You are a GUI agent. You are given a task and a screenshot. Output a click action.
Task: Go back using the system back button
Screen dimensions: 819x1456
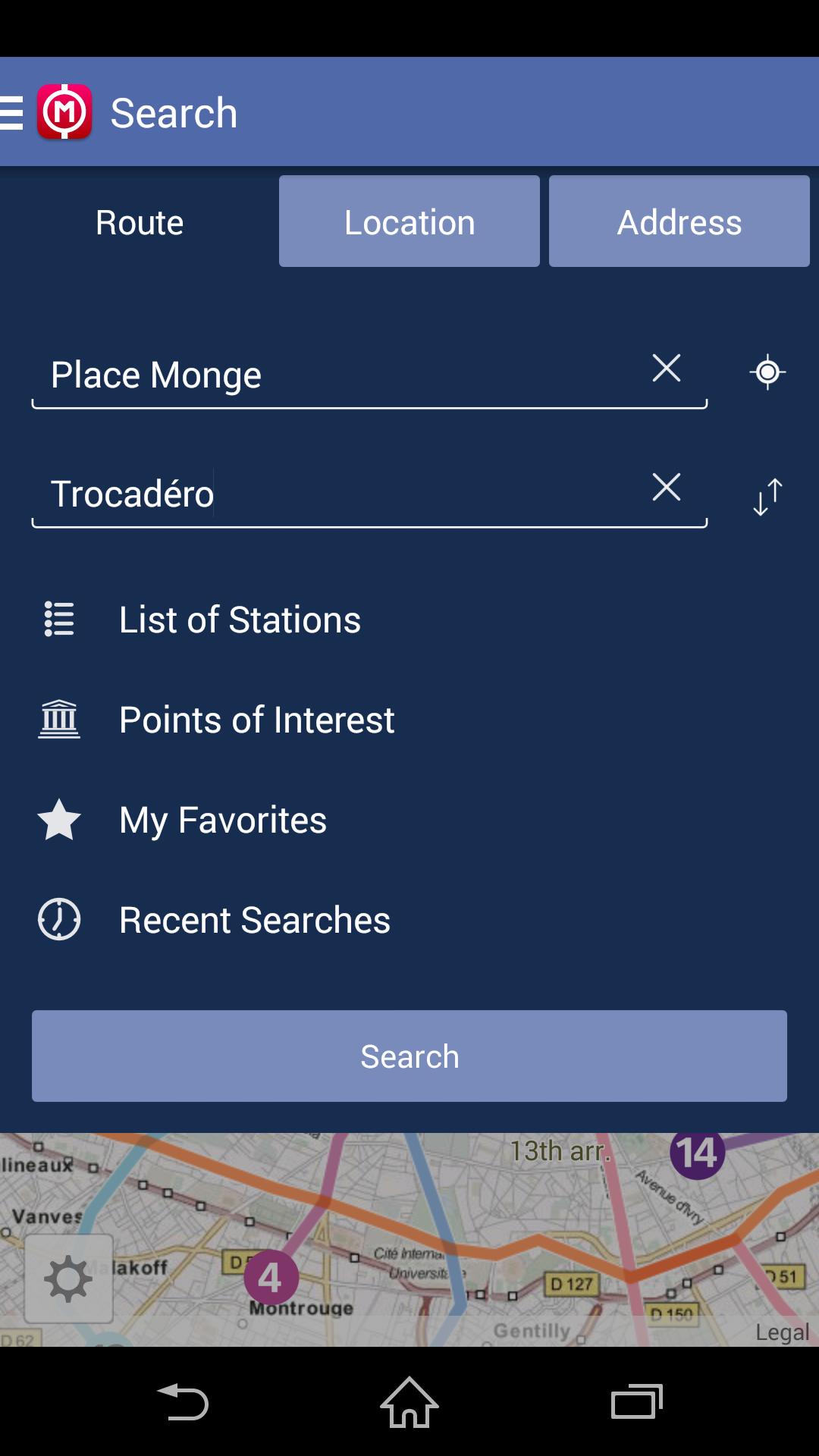coord(182,1402)
